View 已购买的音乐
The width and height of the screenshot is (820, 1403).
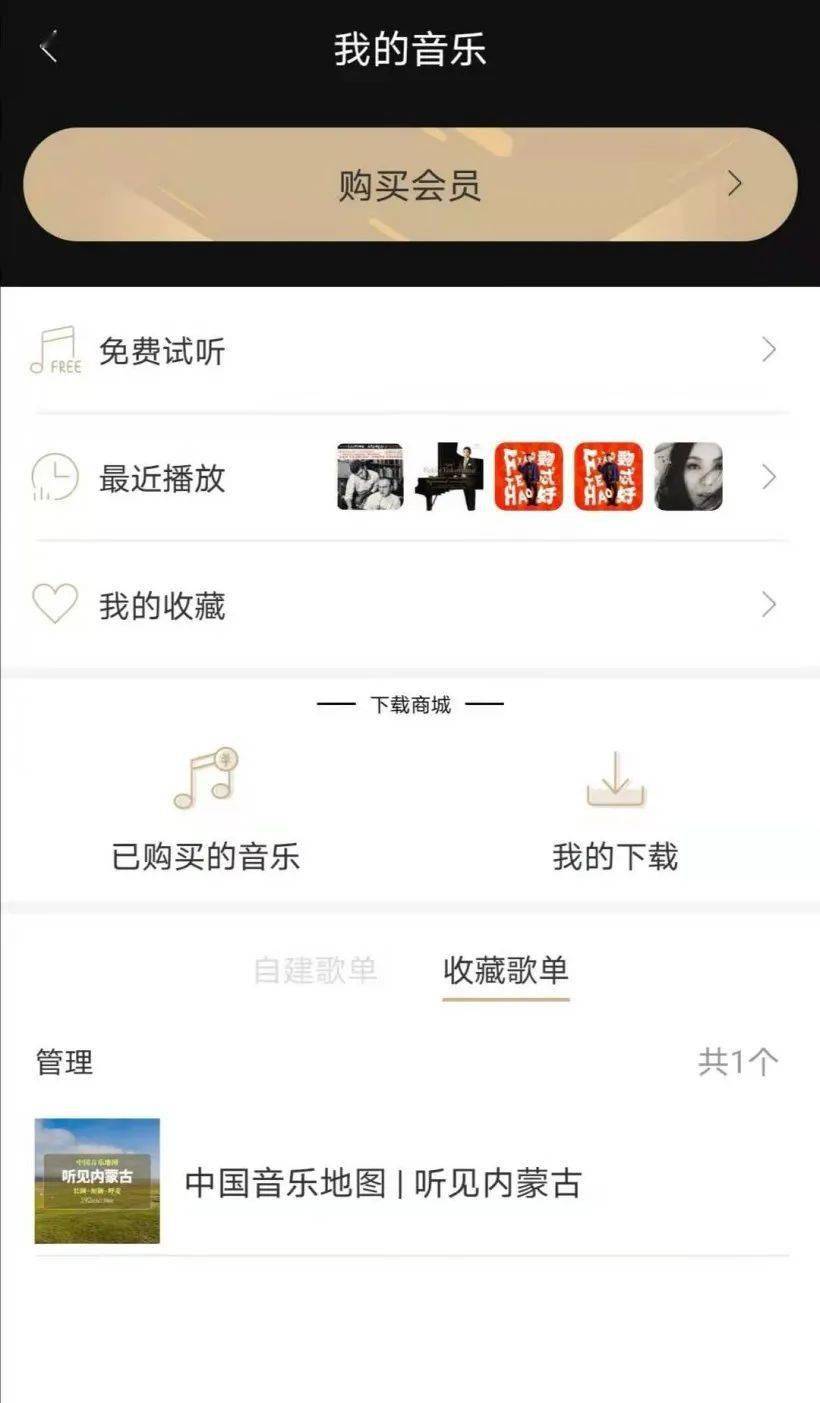pos(205,812)
